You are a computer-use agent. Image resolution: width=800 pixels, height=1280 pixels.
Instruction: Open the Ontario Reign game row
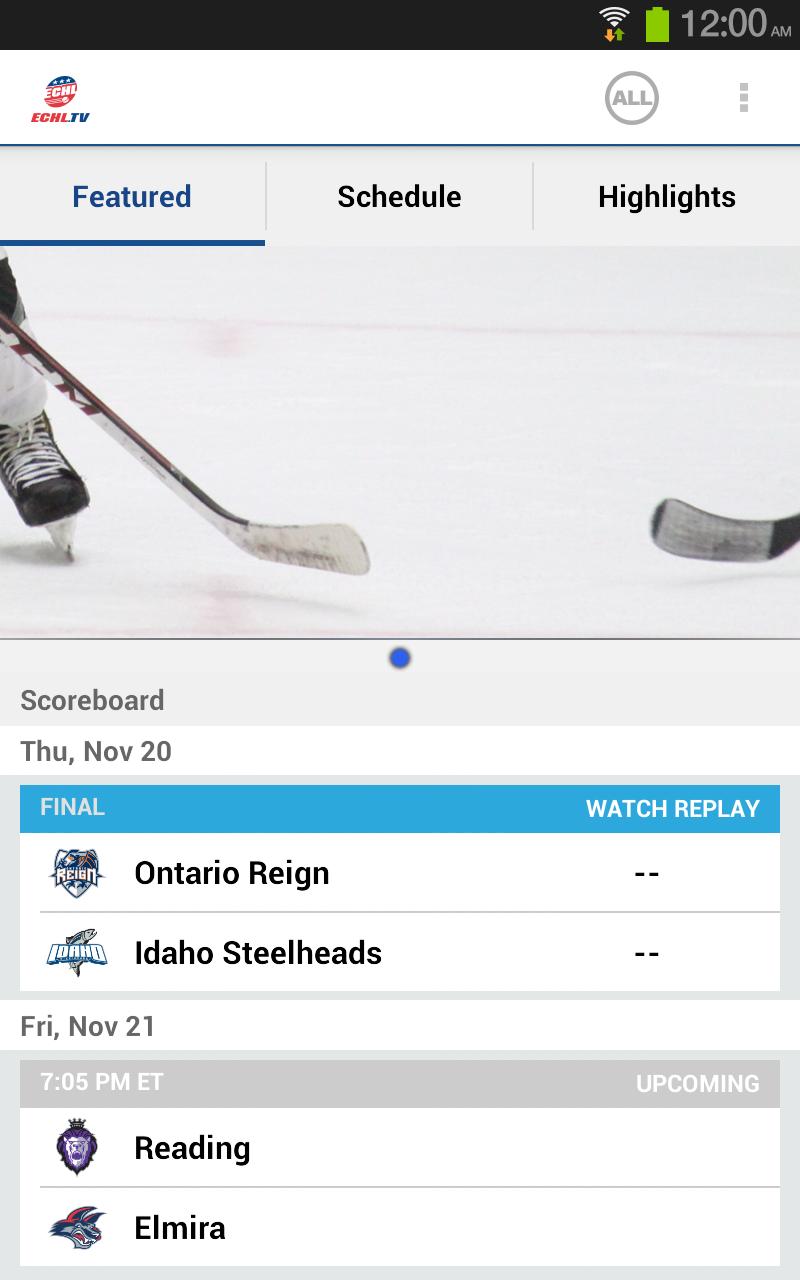coord(400,873)
